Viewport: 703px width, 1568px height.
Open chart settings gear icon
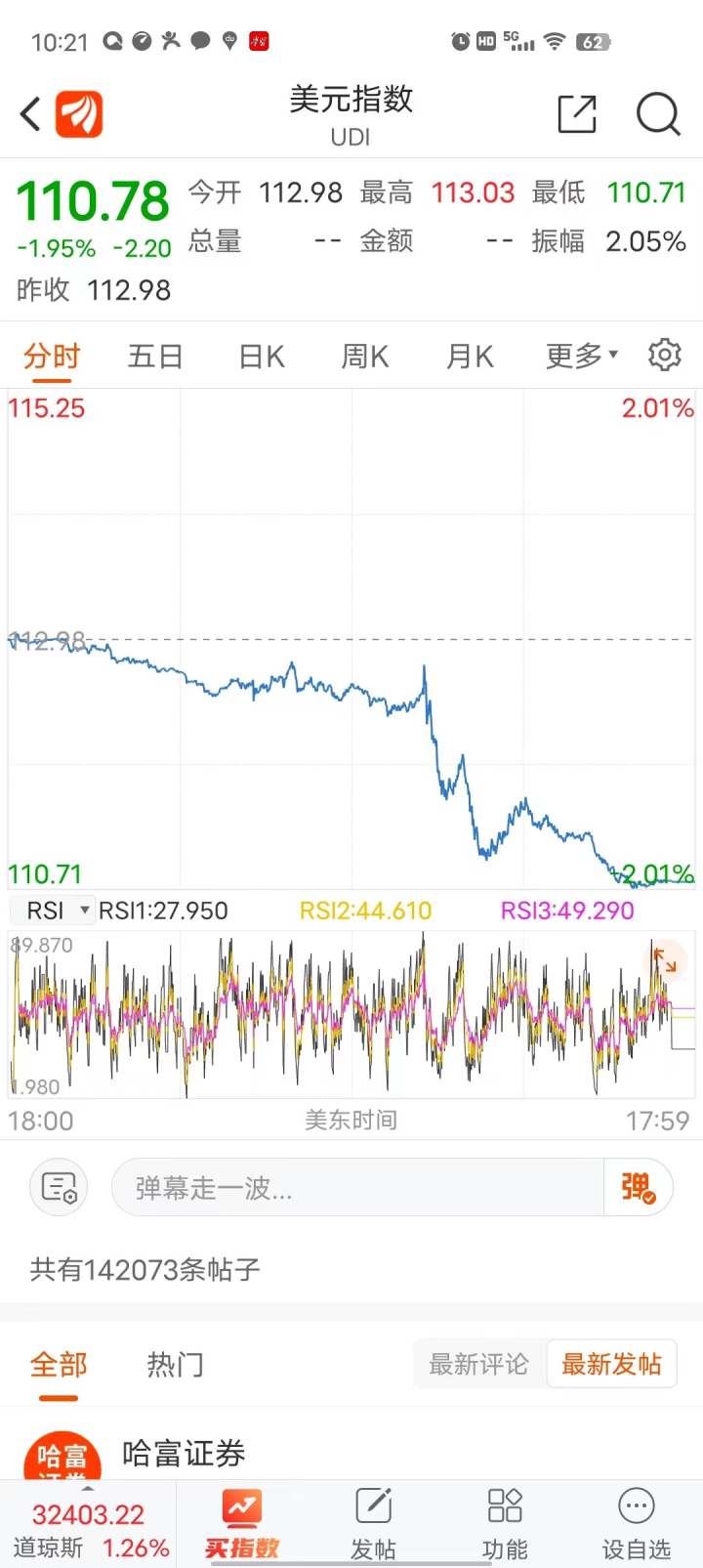[665, 355]
